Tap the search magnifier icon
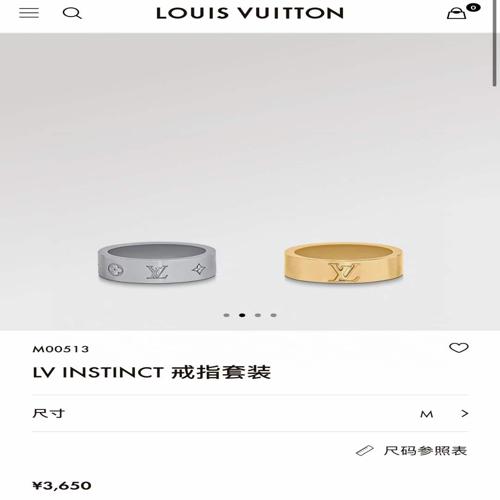 click(72, 13)
